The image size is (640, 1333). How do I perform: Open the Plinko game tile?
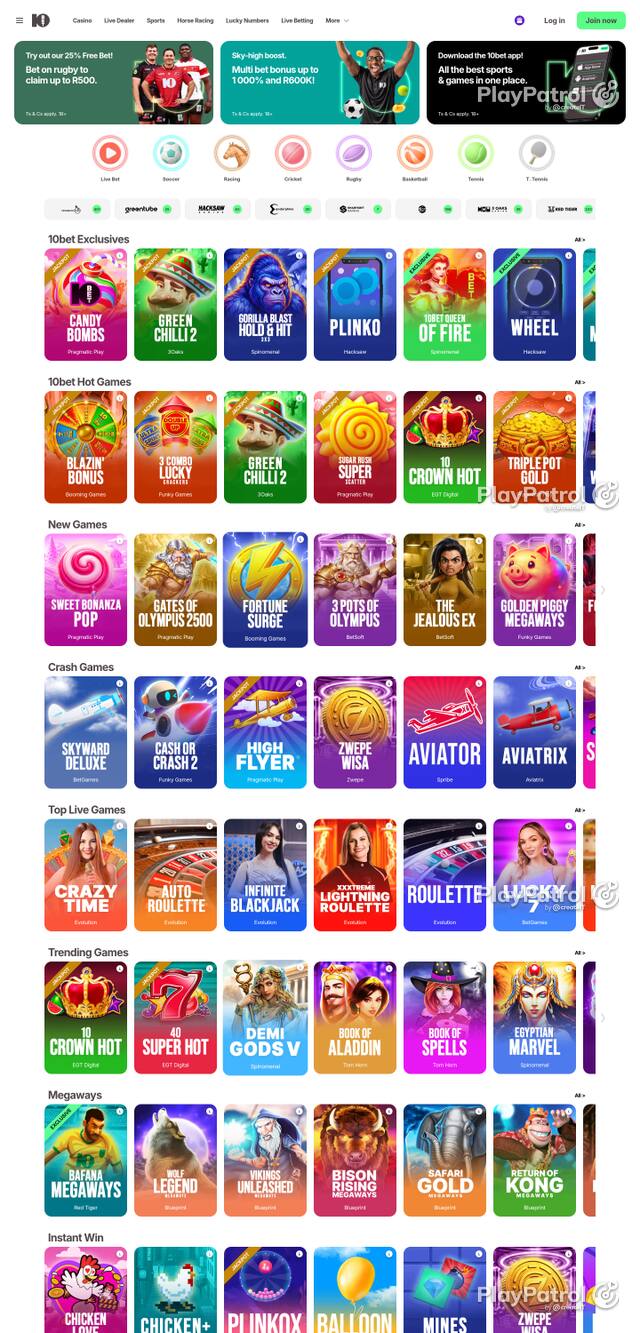click(355, 304)
